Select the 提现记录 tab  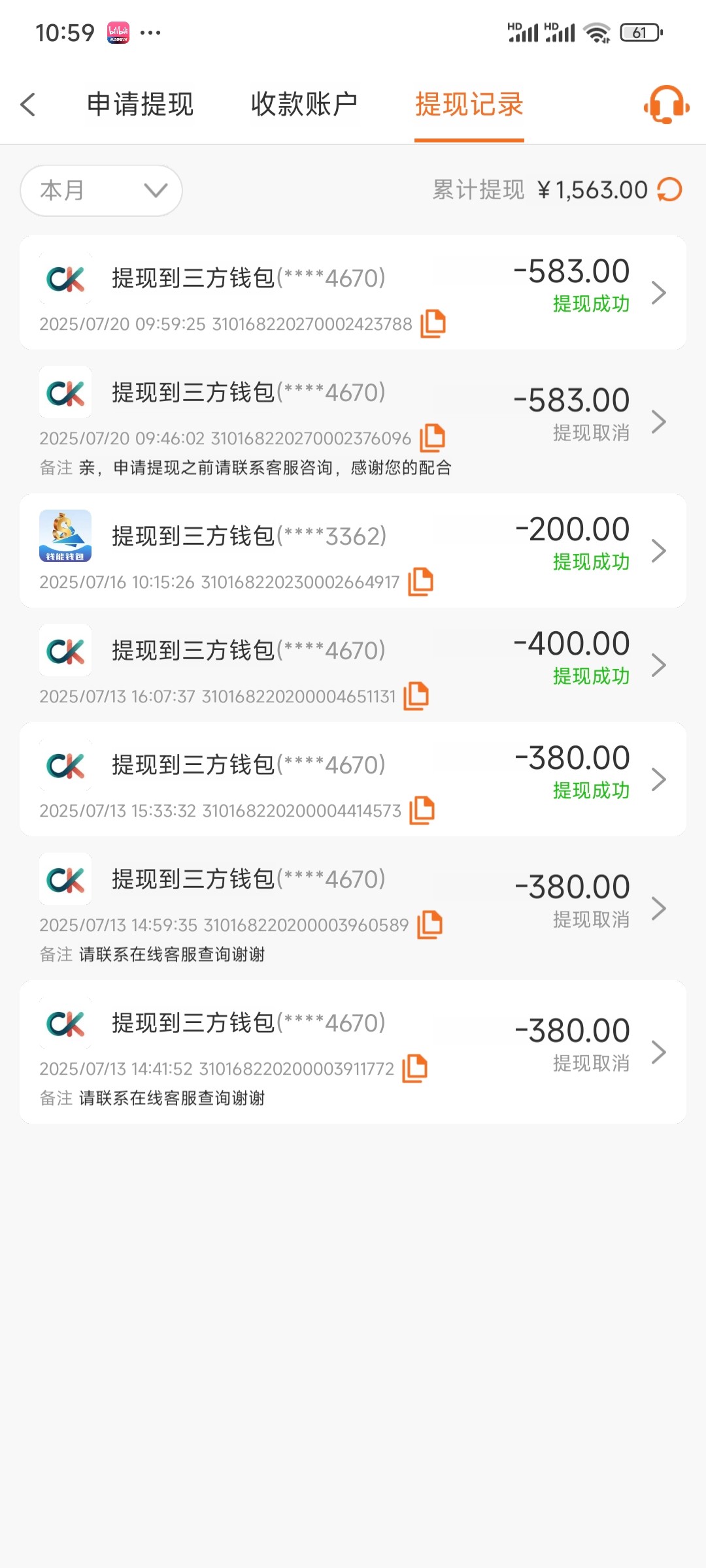click(x=469, y=105)
